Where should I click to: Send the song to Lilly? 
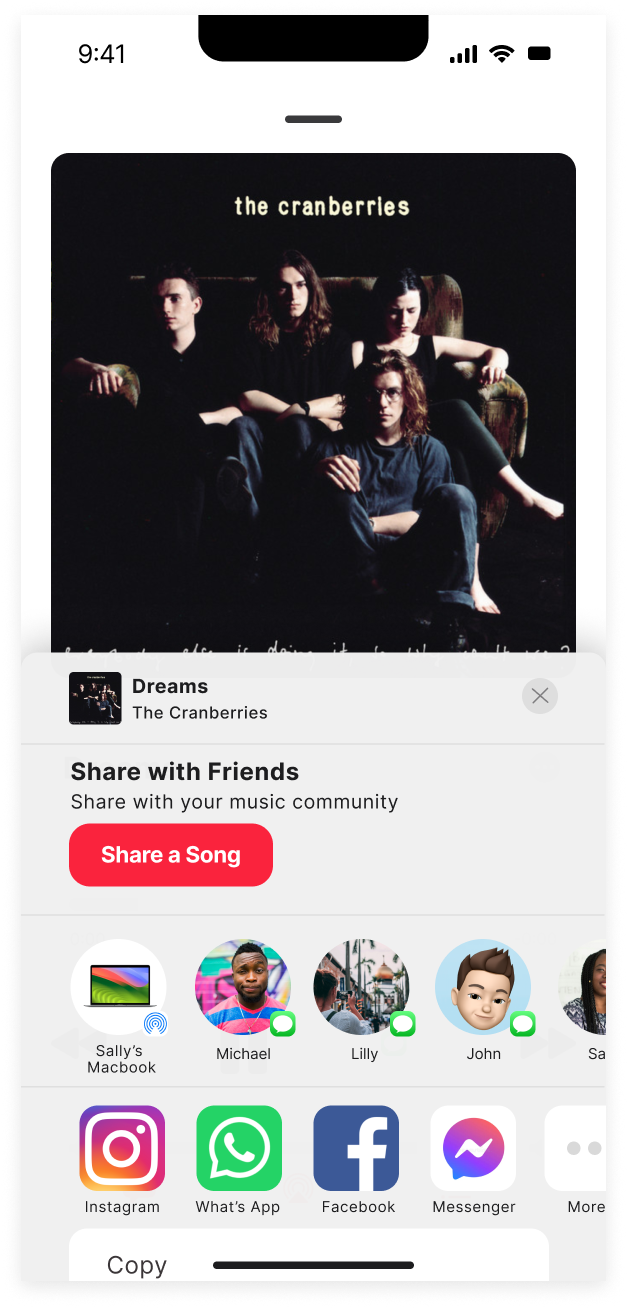coord(362,987)
